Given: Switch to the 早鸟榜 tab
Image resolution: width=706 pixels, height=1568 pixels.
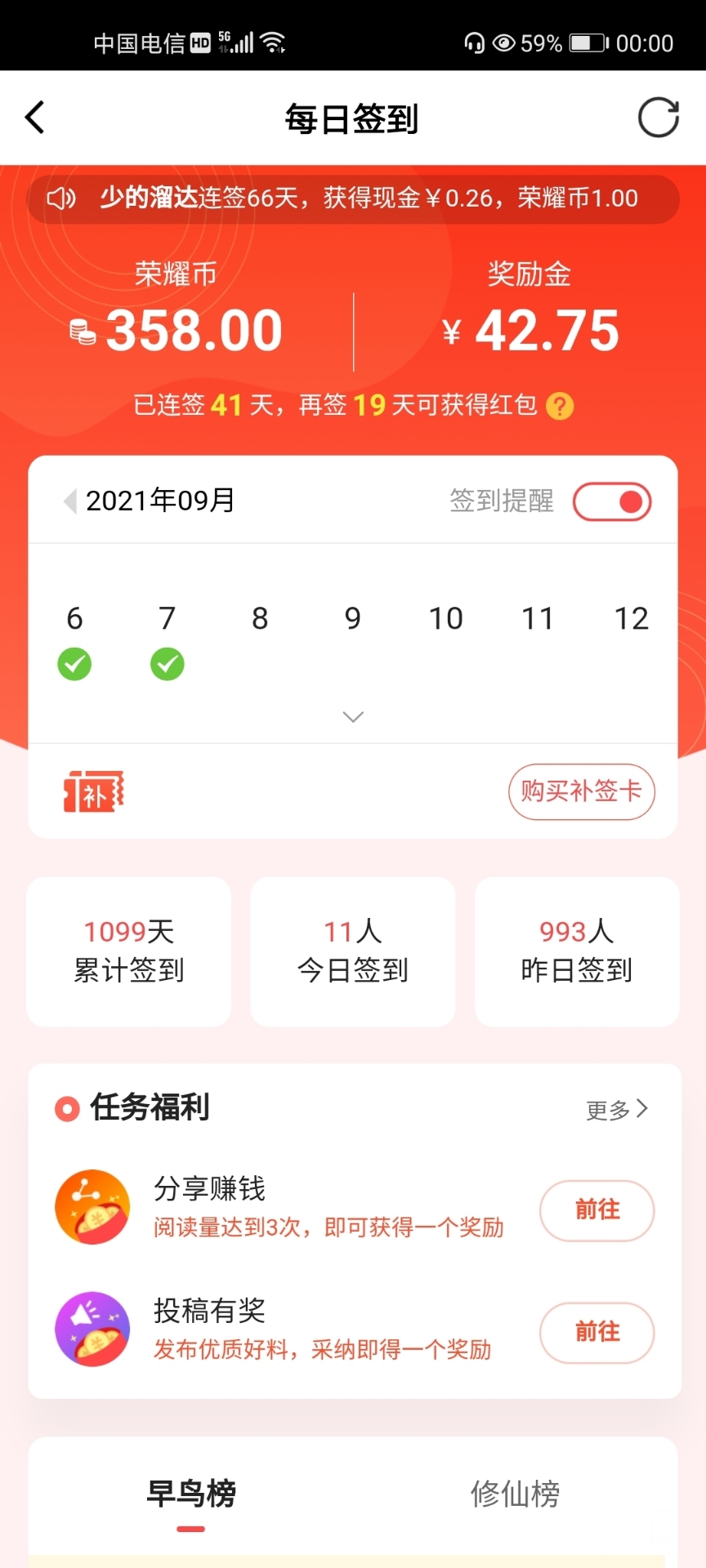Looking at the screenshot, I should point(191,1494).
